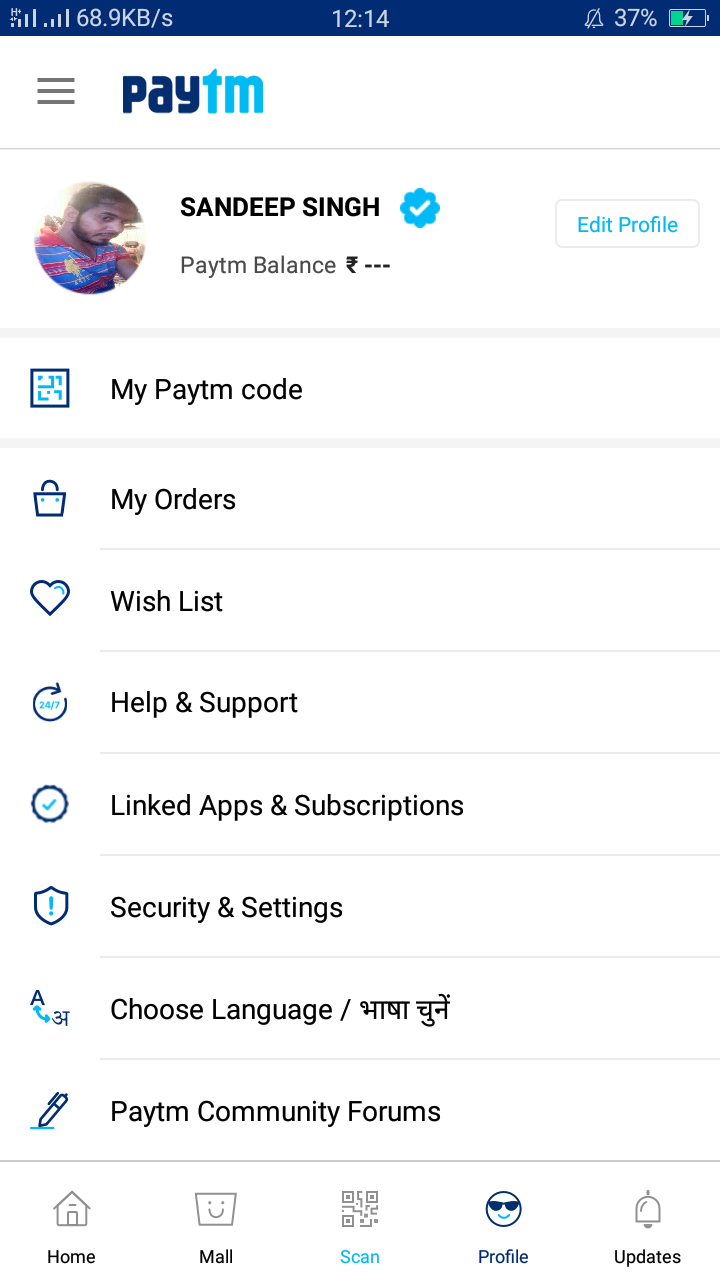Open the Scan tab
Screen dimensions: 720x1280
[360, 1225]
